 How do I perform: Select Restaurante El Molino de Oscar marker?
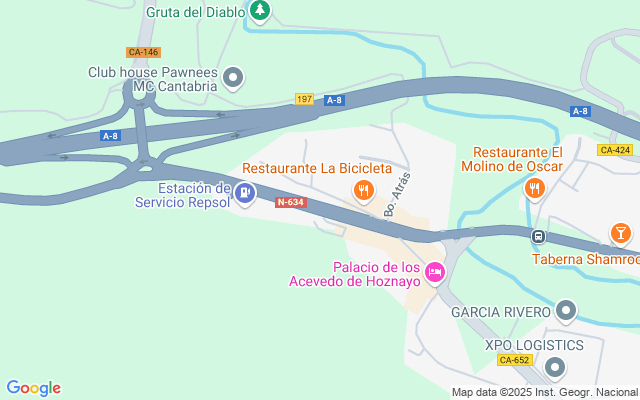click(x=535, y=187)
